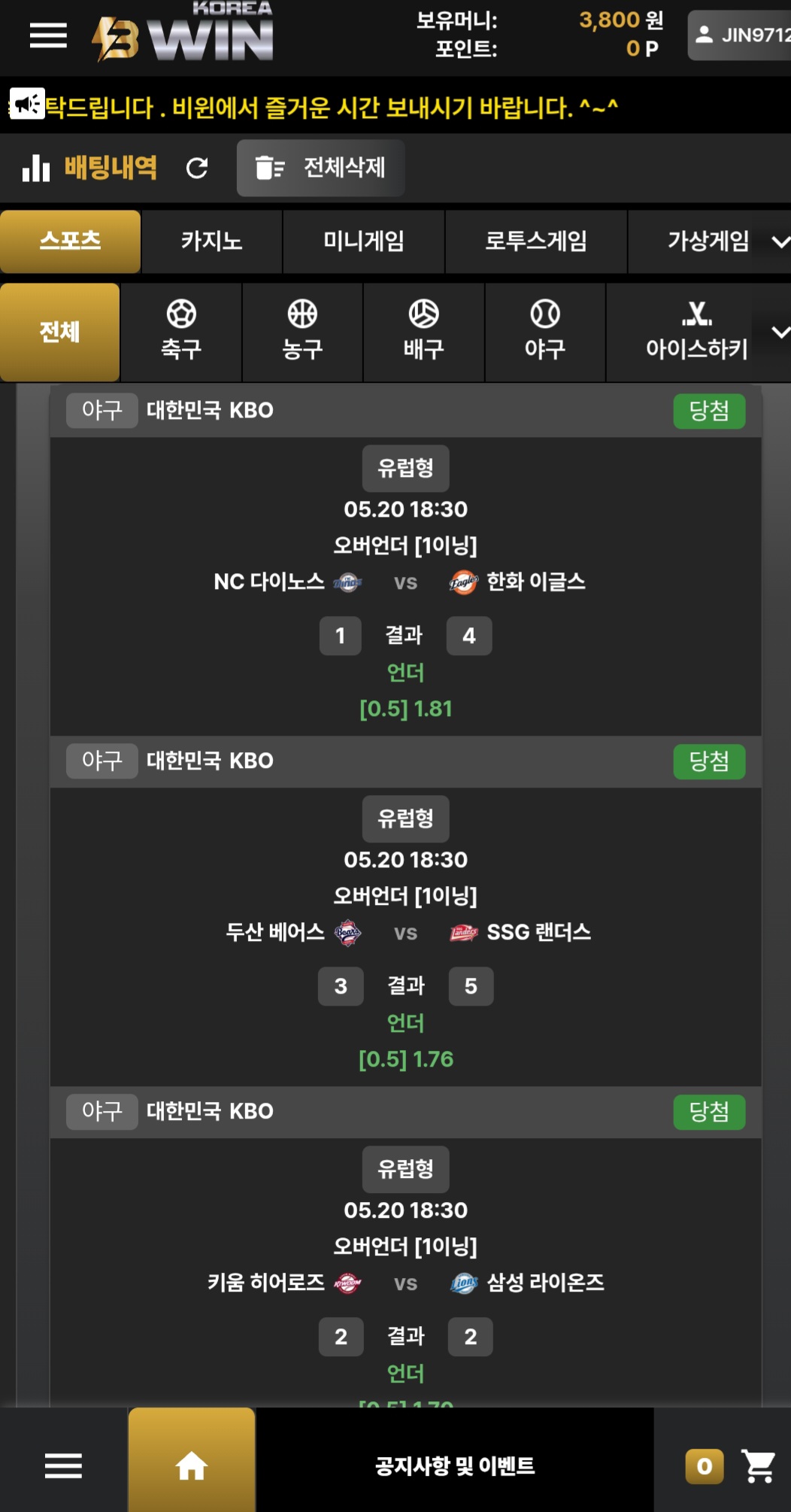Filter by 농구
Image resolution: width=791 pixels, height=1512 pixels.
pos(302,332)
